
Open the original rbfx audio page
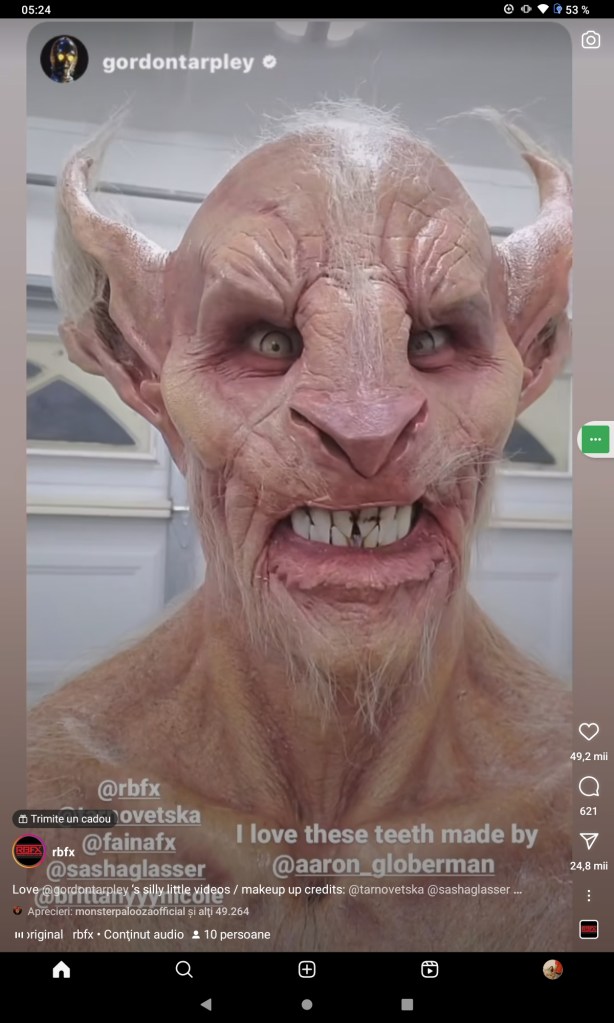(100, 935)
